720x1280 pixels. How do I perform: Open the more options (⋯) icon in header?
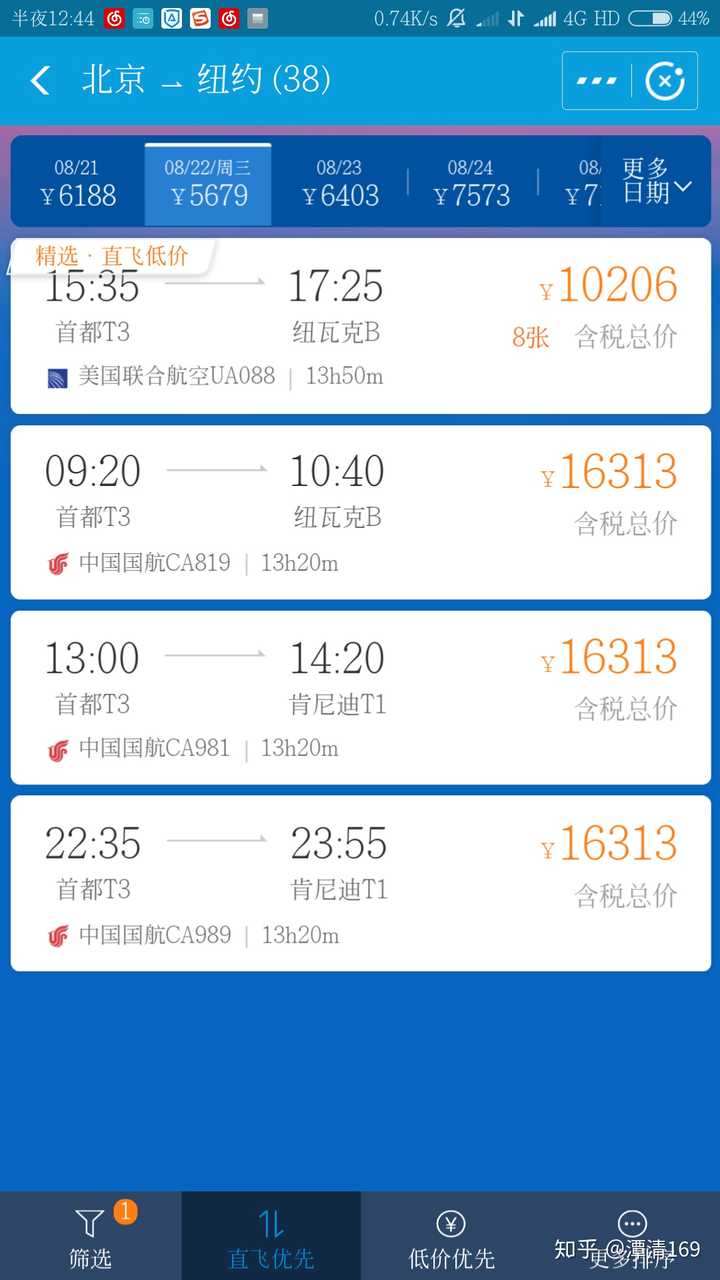[x=597, y=80]
